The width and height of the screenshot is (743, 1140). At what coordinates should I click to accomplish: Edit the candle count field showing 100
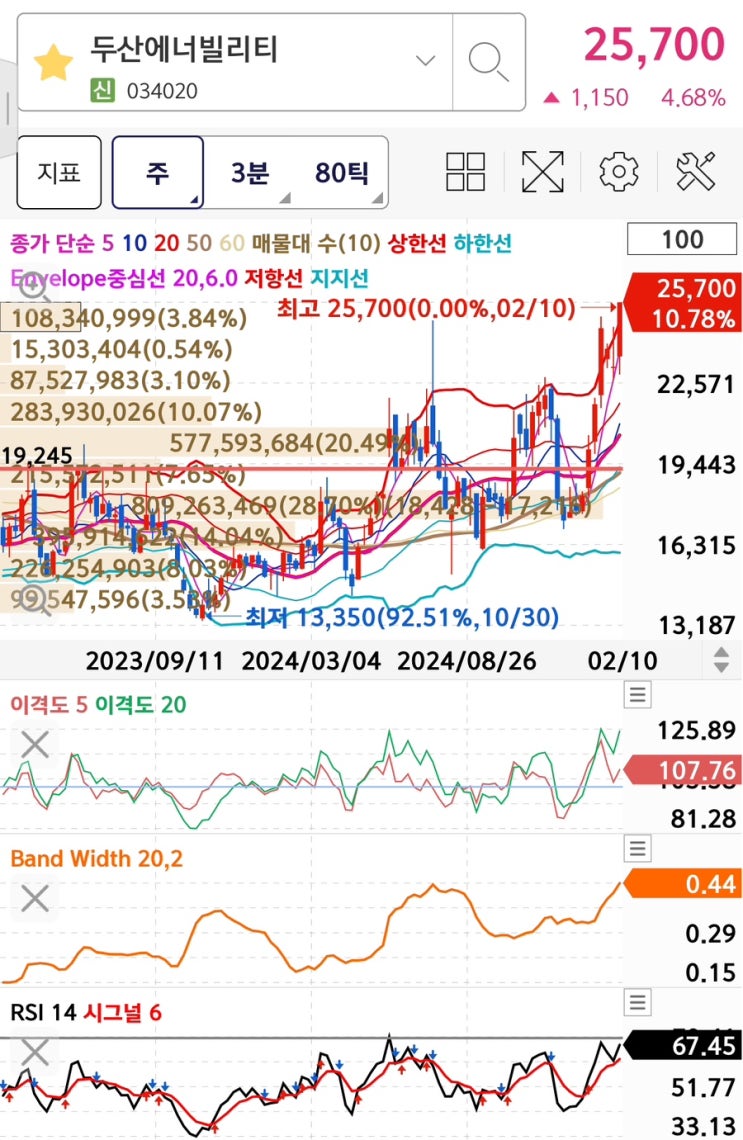(x=682, y=239)
